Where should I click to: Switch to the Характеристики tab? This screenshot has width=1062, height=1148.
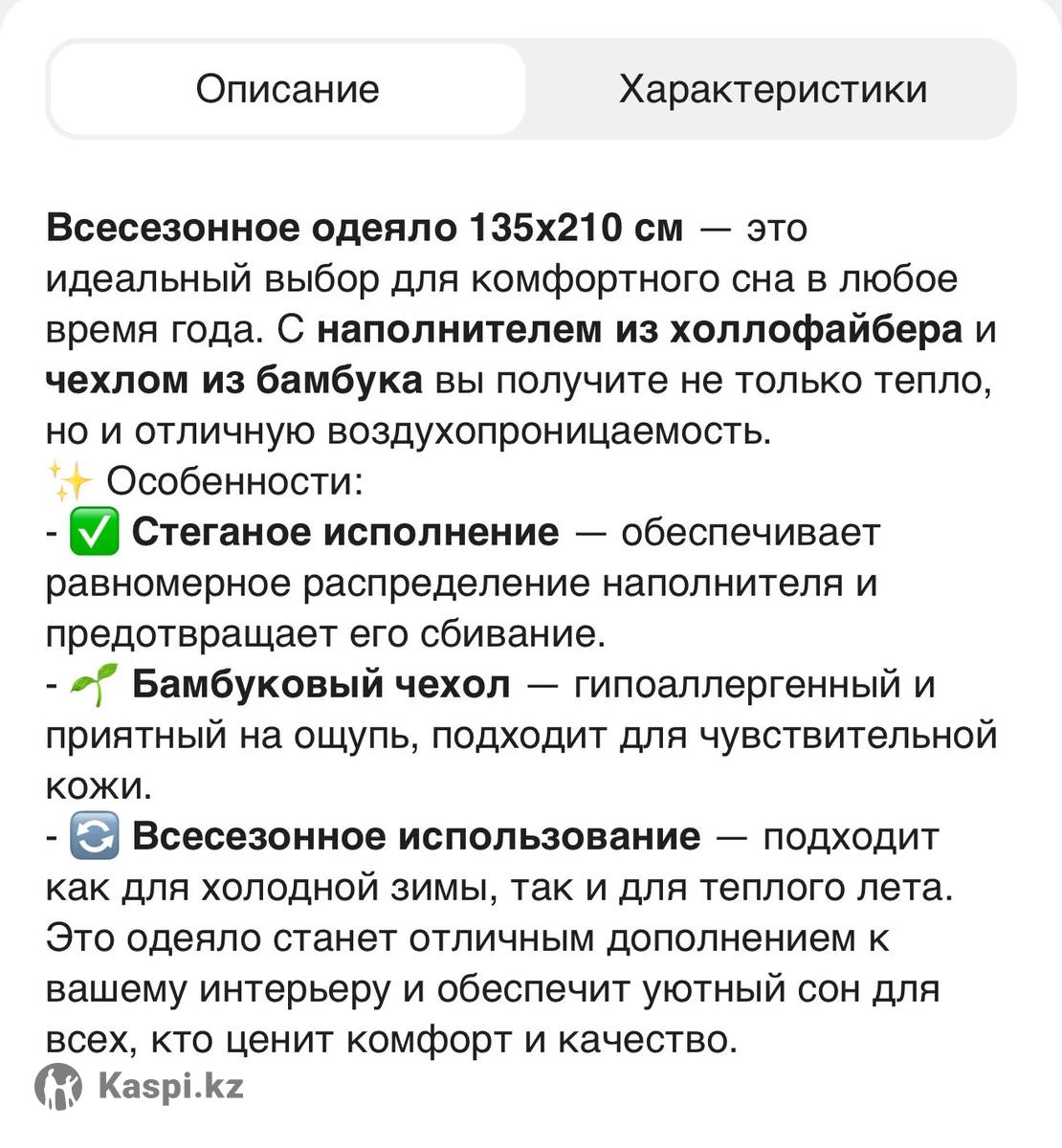point(772,89)
